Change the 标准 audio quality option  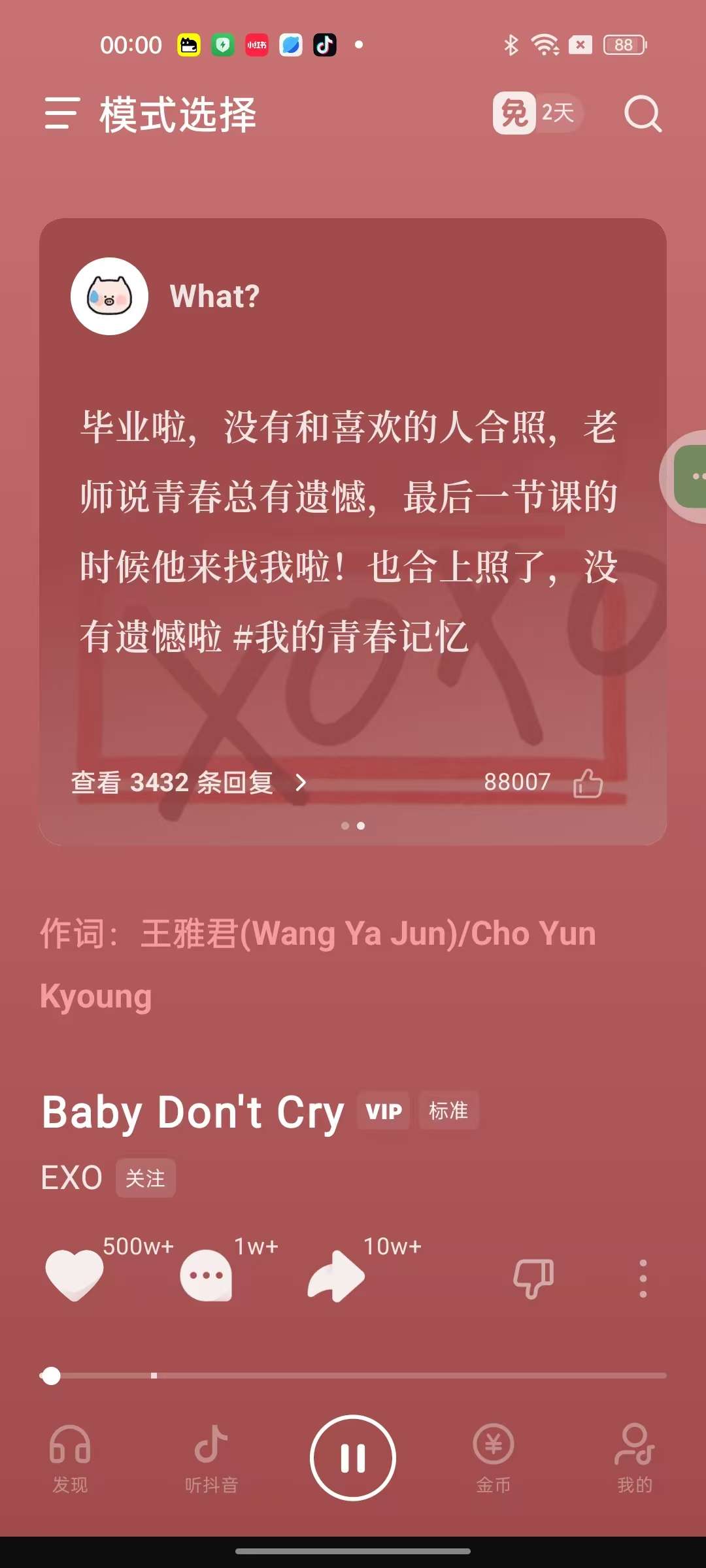pos(448,1111)
